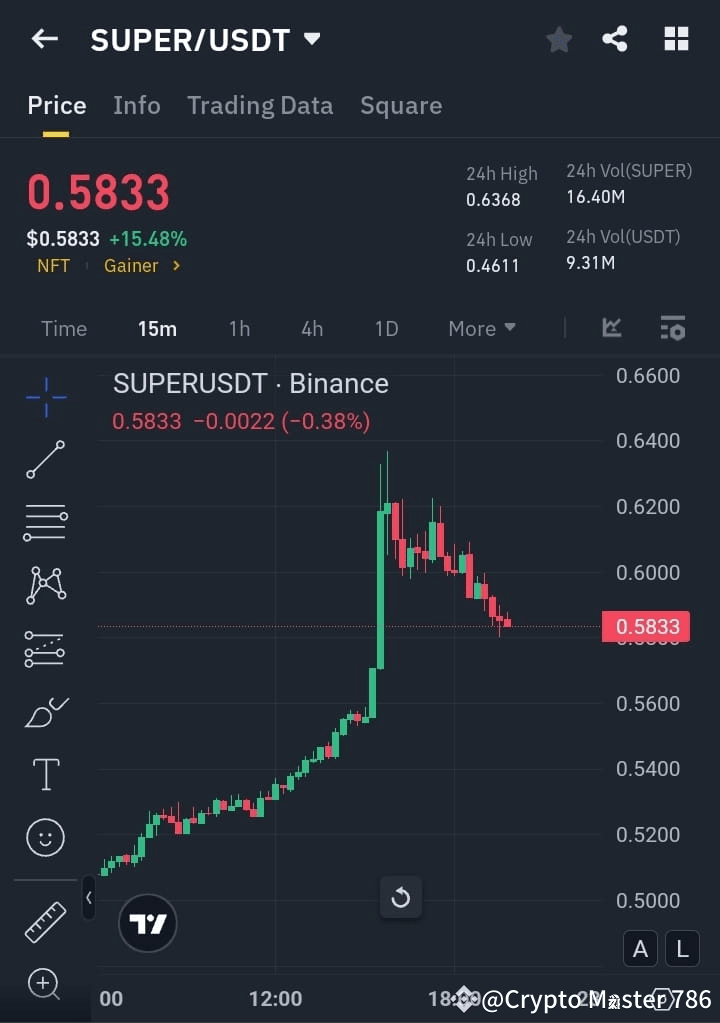Open the emoji sticker tool
Screen dimensions: 720x1023
tap(44, 837)
